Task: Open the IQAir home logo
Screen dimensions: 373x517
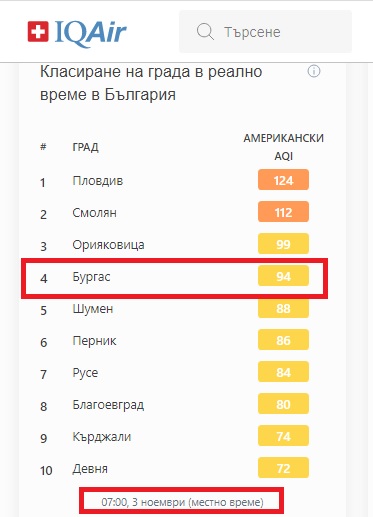Action: 77,32
